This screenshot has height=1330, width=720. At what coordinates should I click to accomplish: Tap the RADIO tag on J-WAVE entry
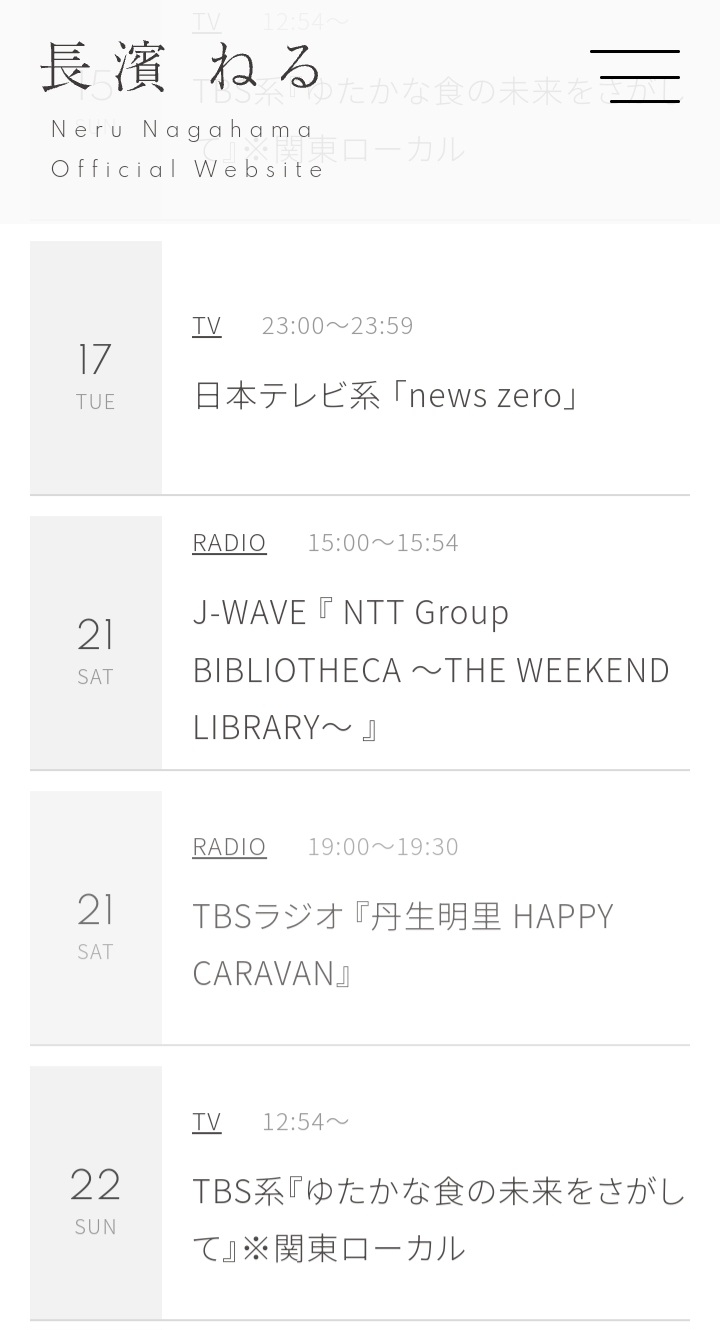(229, 542)
